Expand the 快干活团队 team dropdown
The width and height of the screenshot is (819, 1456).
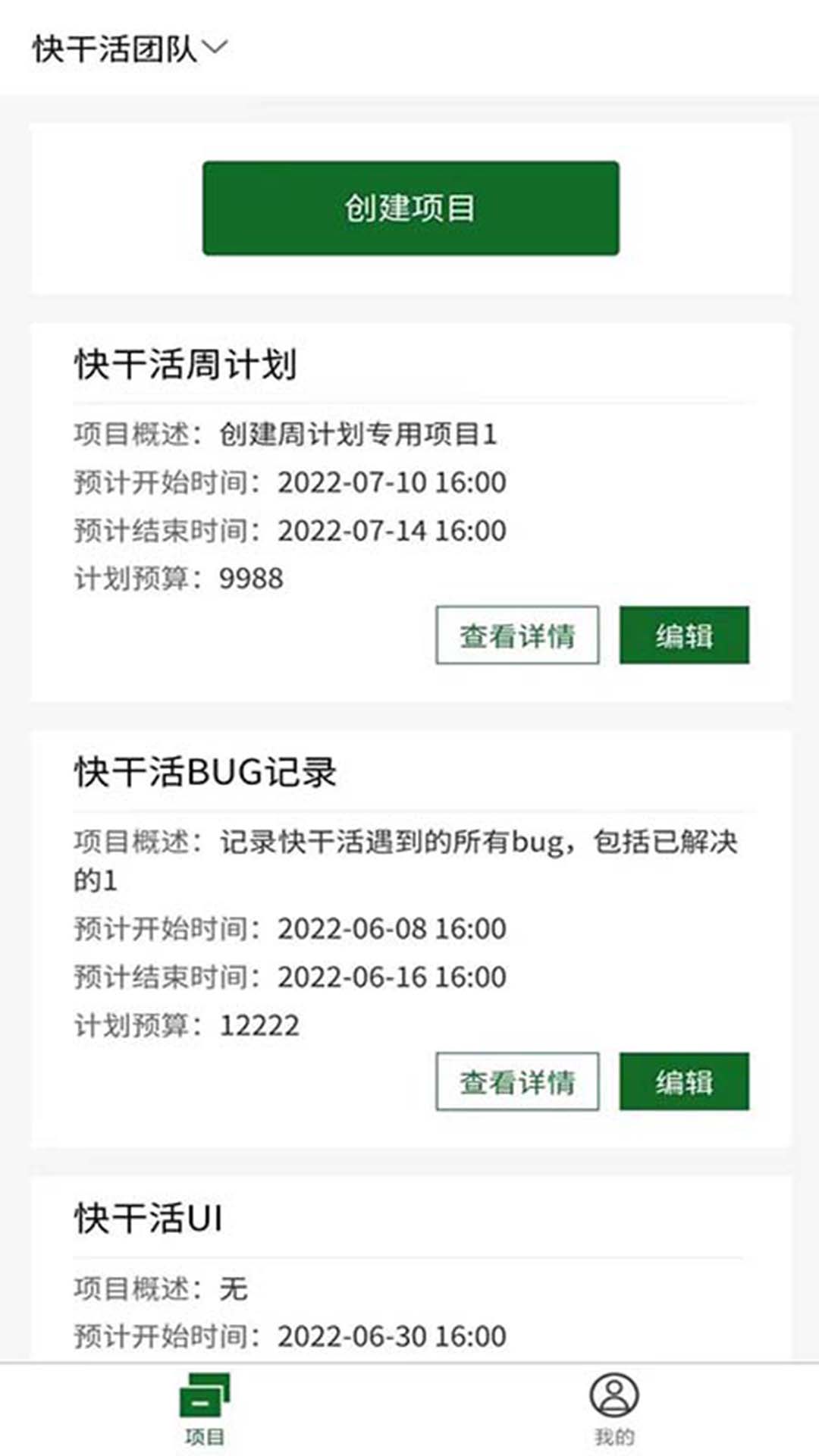129,49
